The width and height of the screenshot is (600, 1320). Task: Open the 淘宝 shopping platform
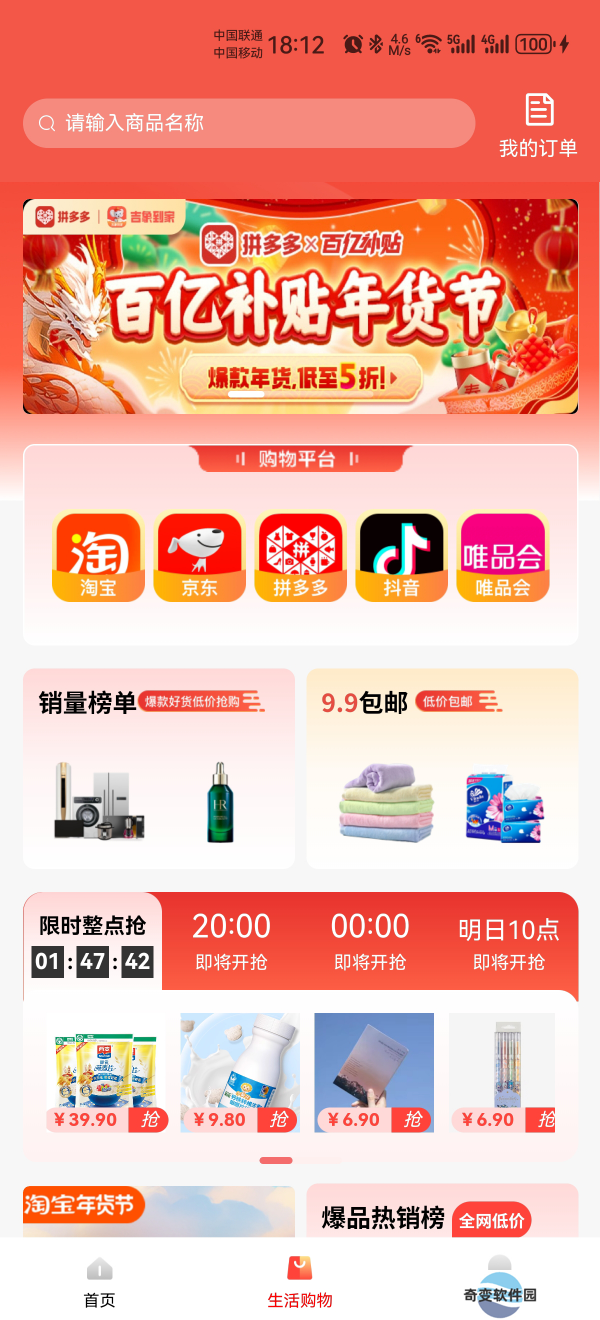click(98, 556)
